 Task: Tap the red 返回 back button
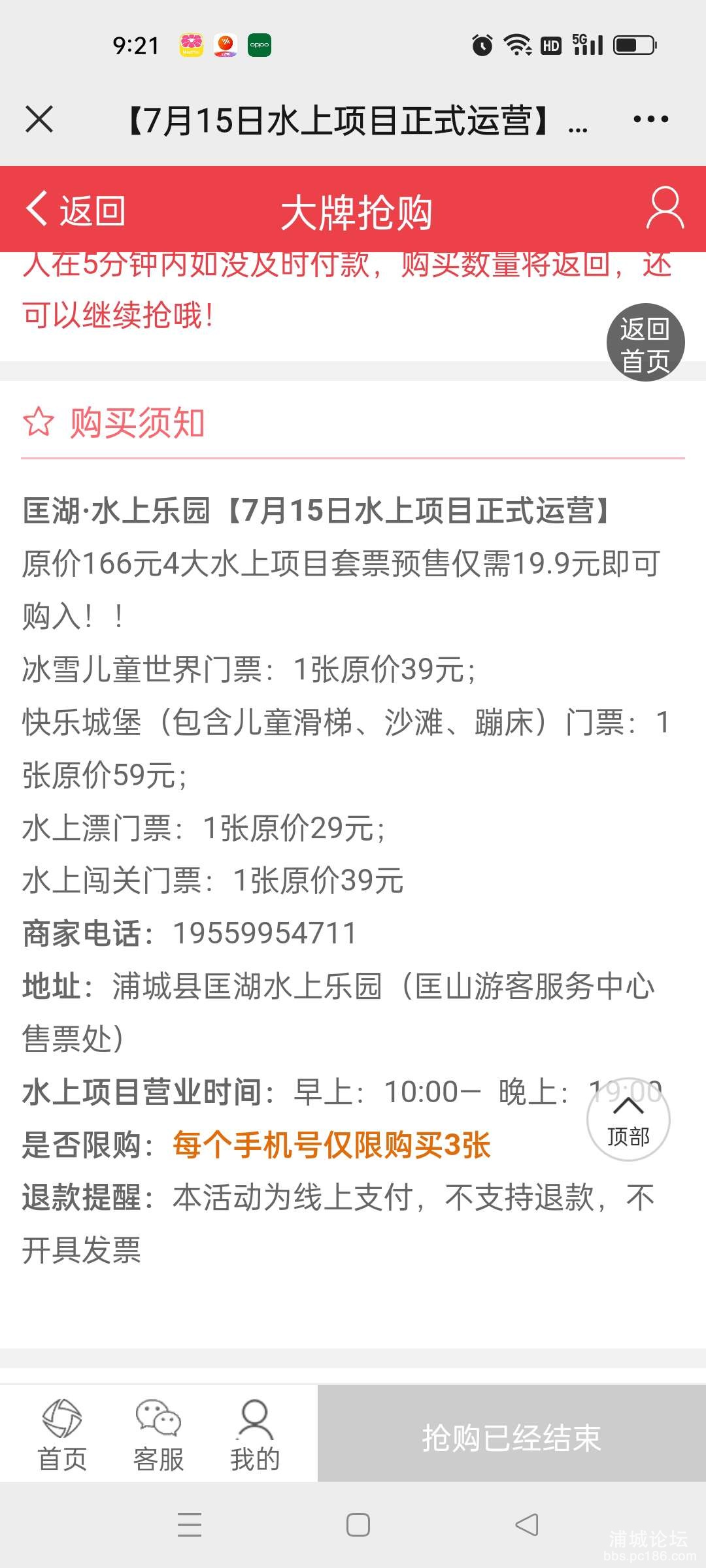coord(75,210)
